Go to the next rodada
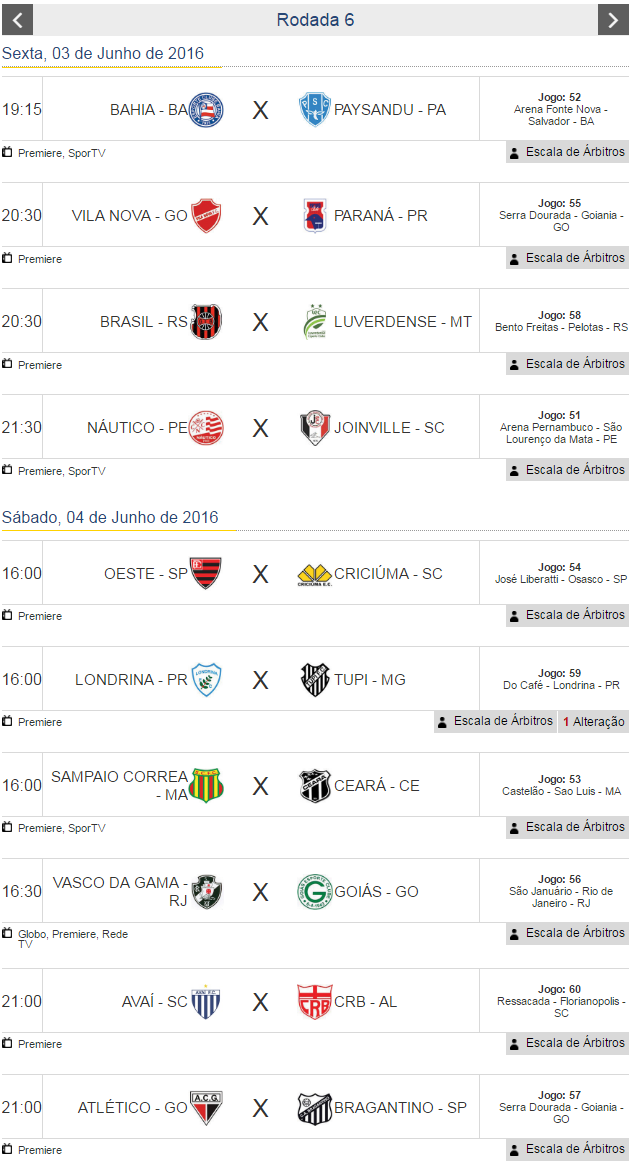The height and width of the screenshot is (1165, 630). [x=613, y=19]
